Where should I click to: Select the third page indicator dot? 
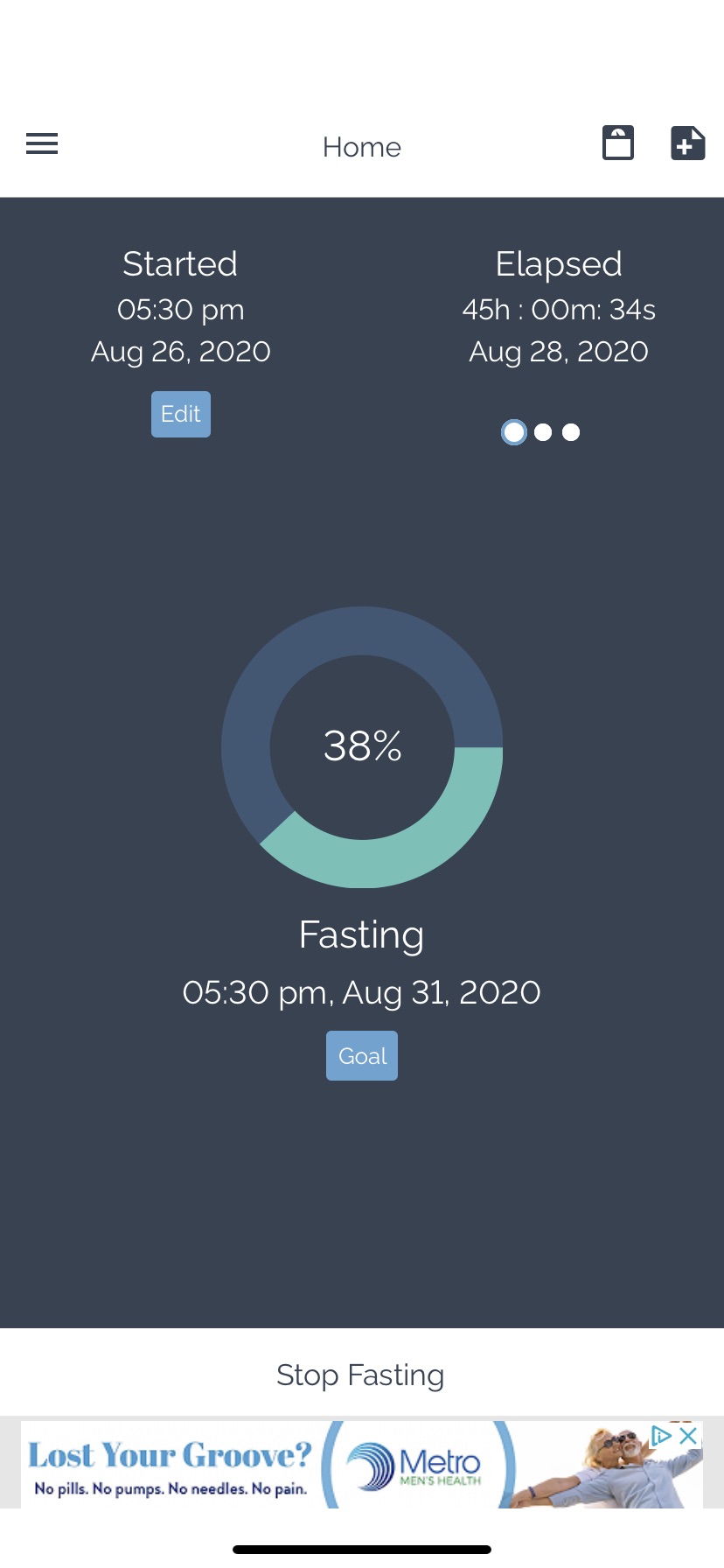click(571, 432)
